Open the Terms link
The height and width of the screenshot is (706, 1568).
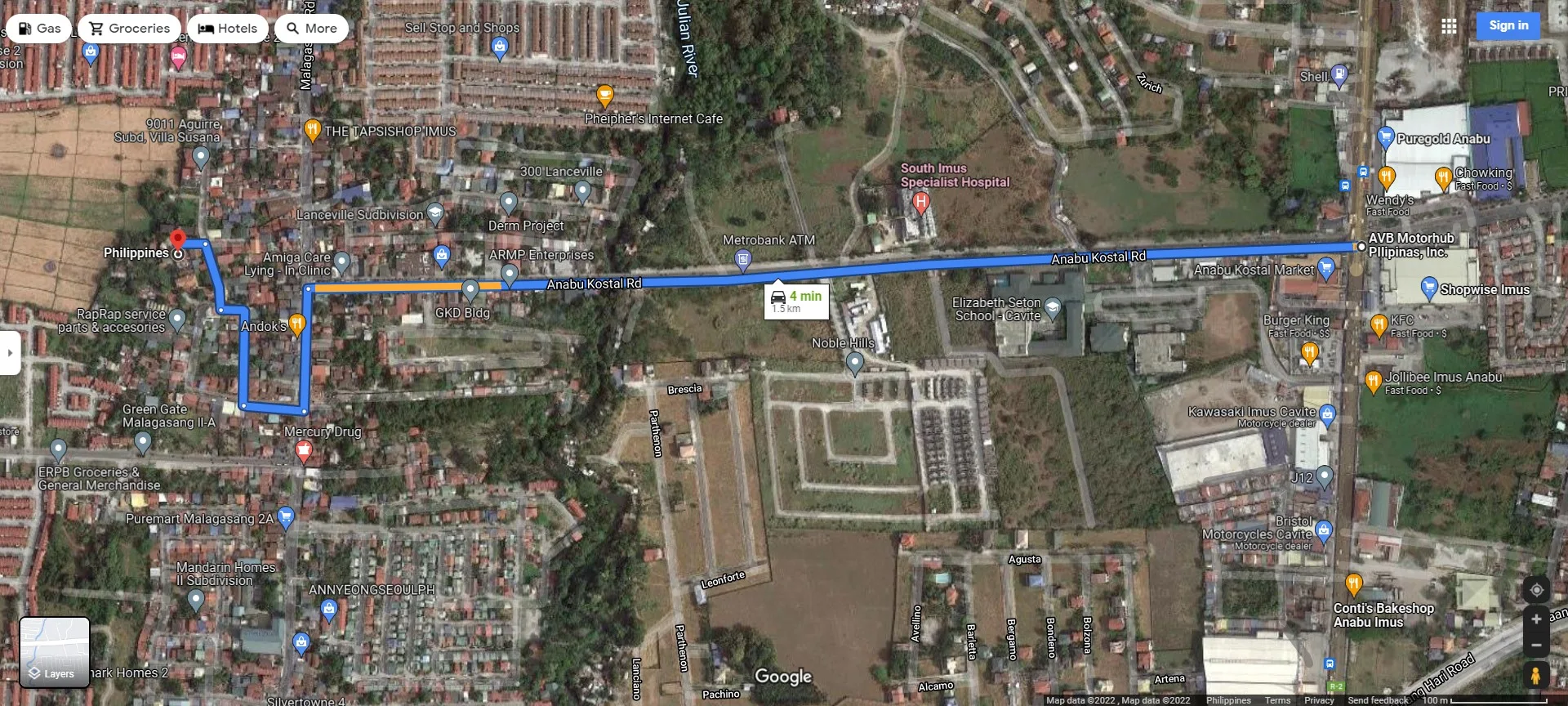pyautogui.click(x=1277, y=700)
